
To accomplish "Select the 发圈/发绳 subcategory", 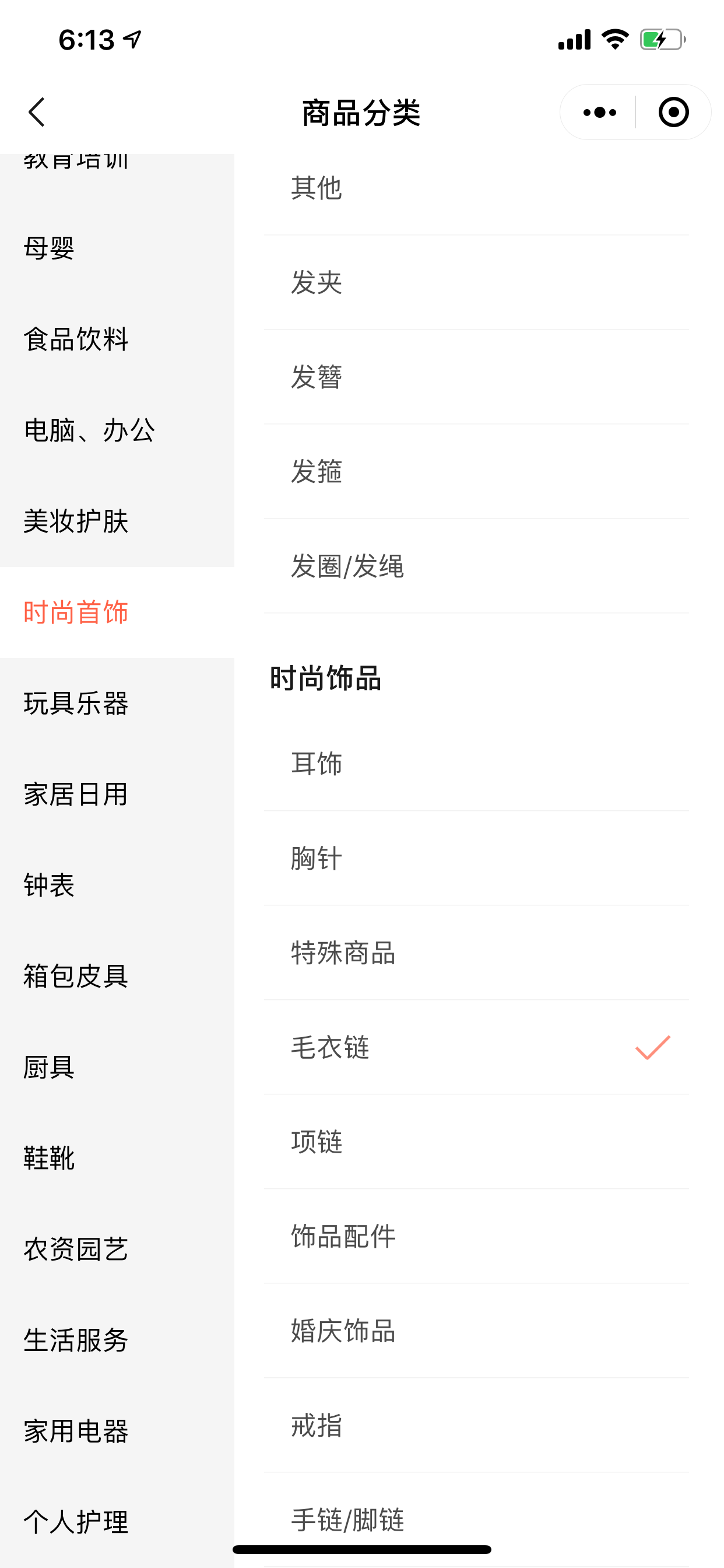I will point(476,566).
